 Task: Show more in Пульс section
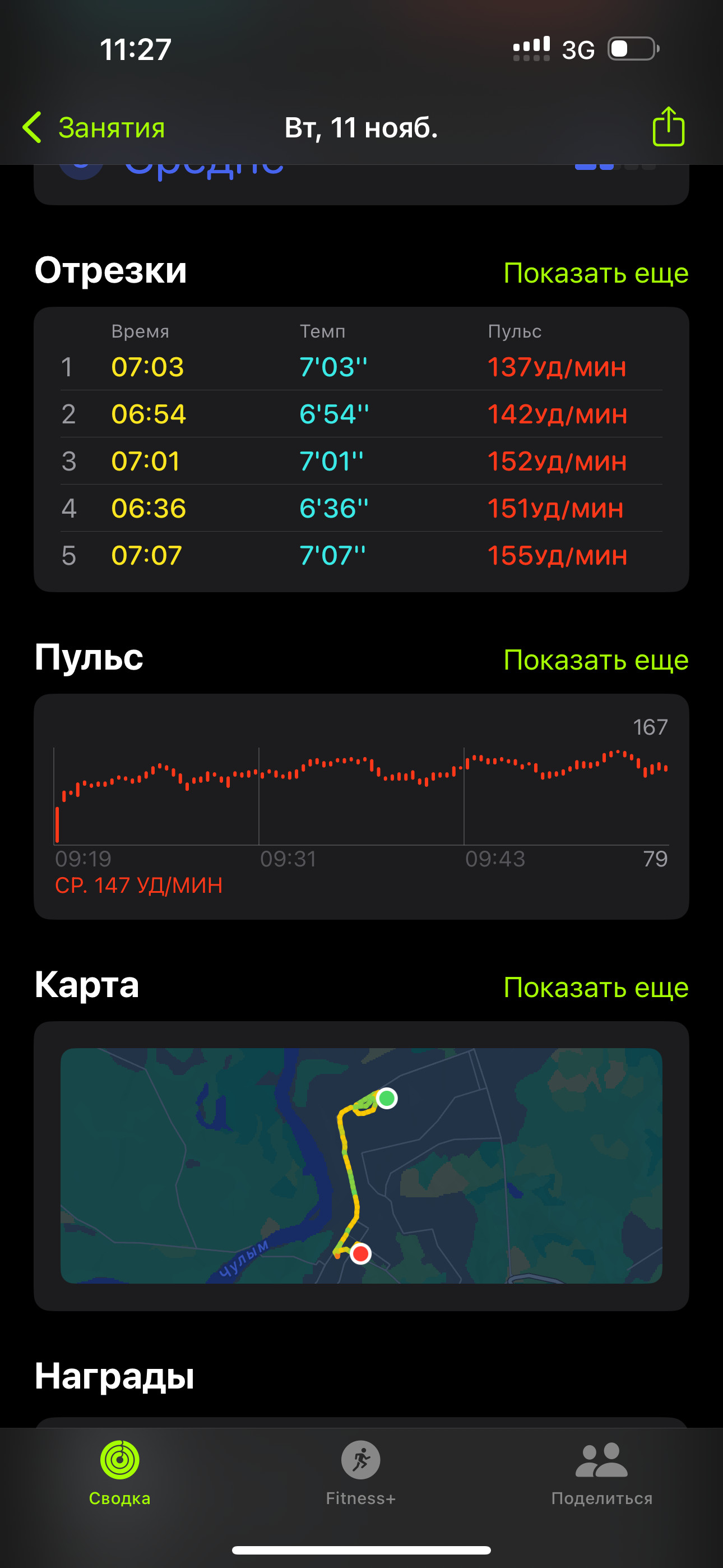[596, 660]
